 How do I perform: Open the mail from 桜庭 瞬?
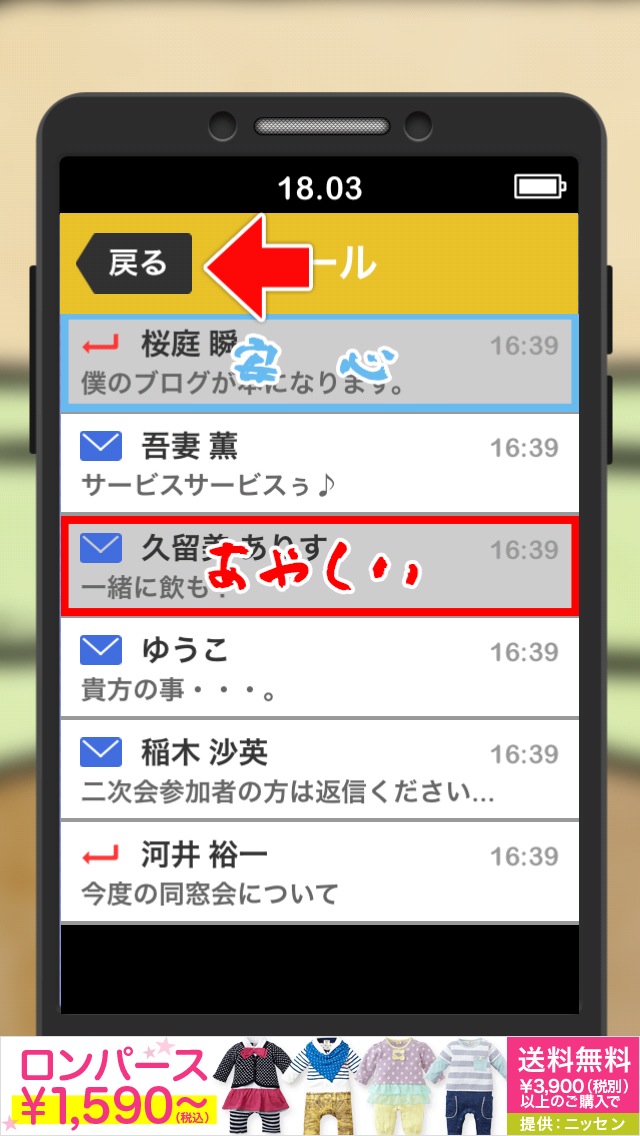click(318, 364)
